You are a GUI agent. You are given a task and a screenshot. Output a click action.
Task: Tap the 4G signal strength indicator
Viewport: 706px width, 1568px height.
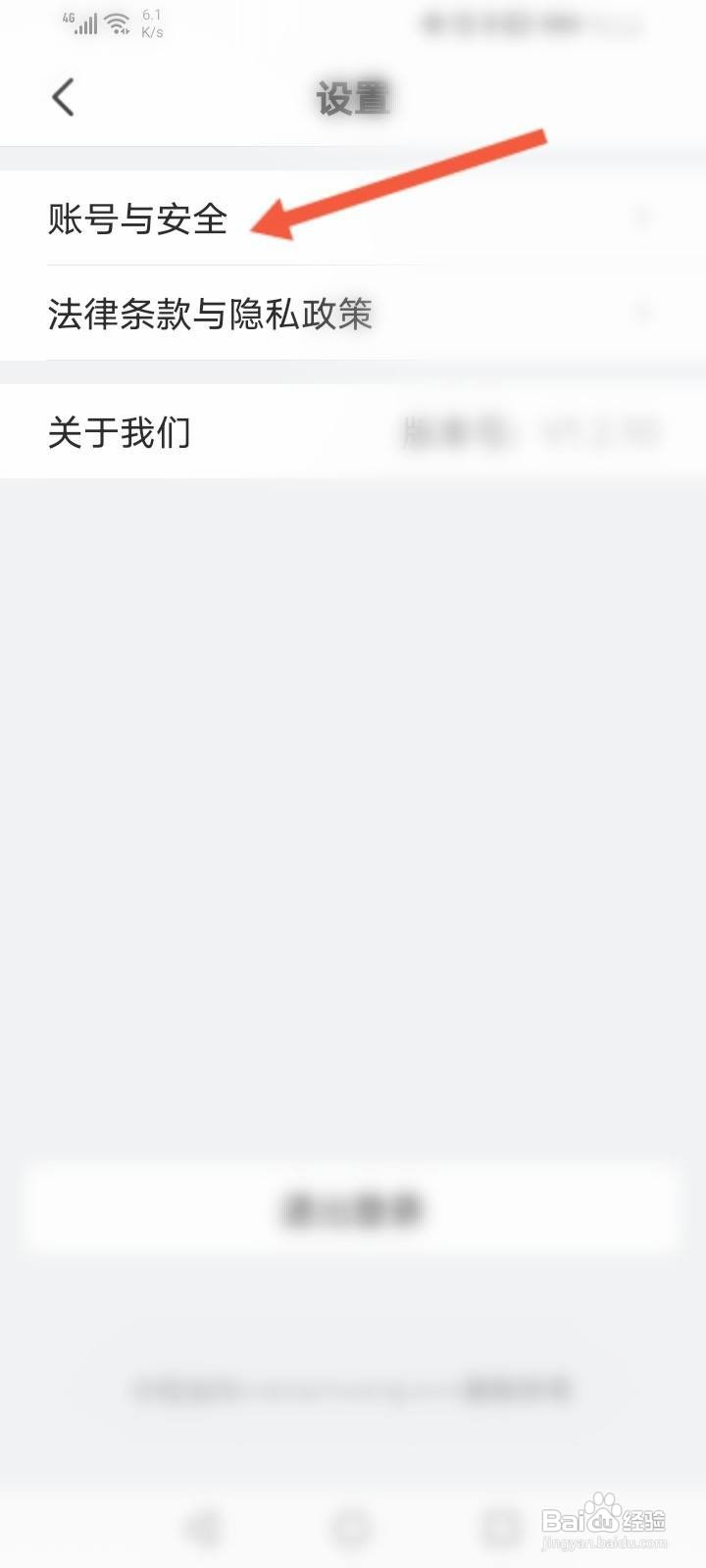point(86,23)
